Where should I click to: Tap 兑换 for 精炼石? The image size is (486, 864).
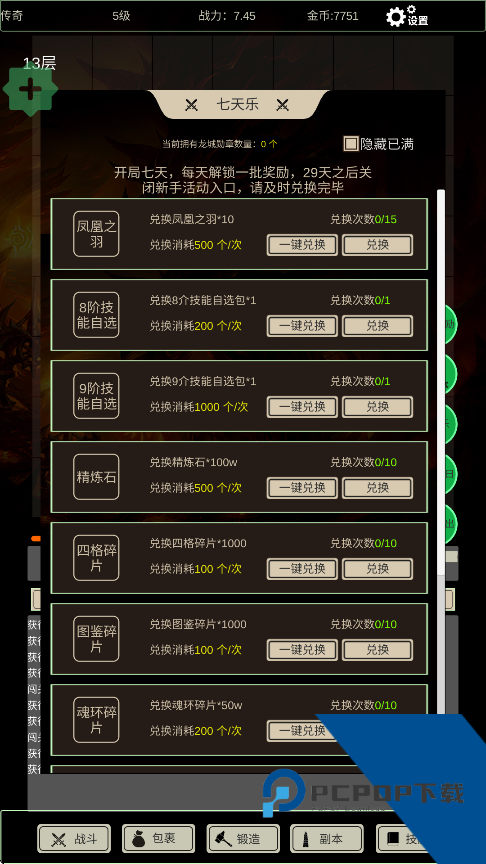coord(377,488)
